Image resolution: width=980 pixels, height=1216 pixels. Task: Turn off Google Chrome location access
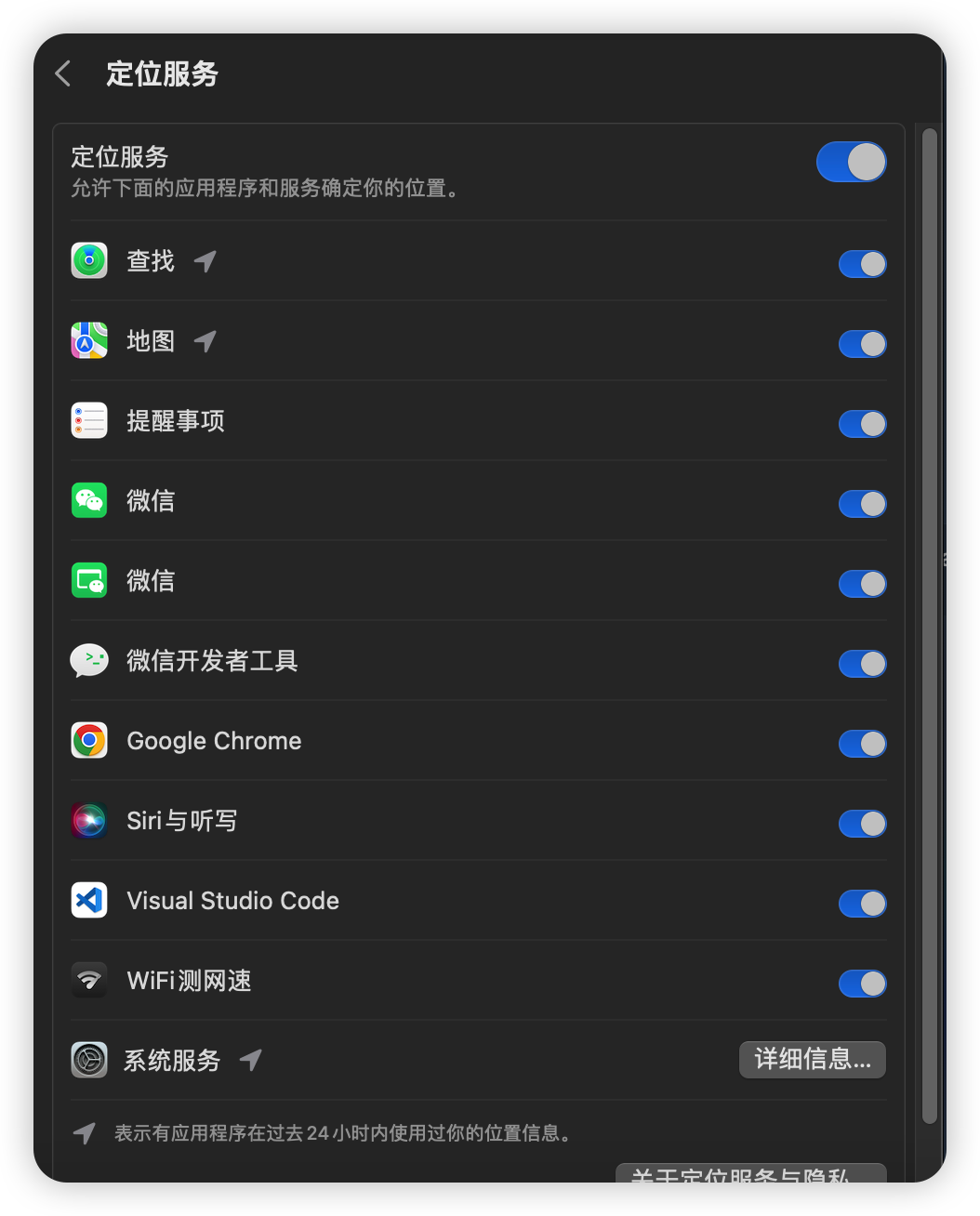tap(862, 744)
